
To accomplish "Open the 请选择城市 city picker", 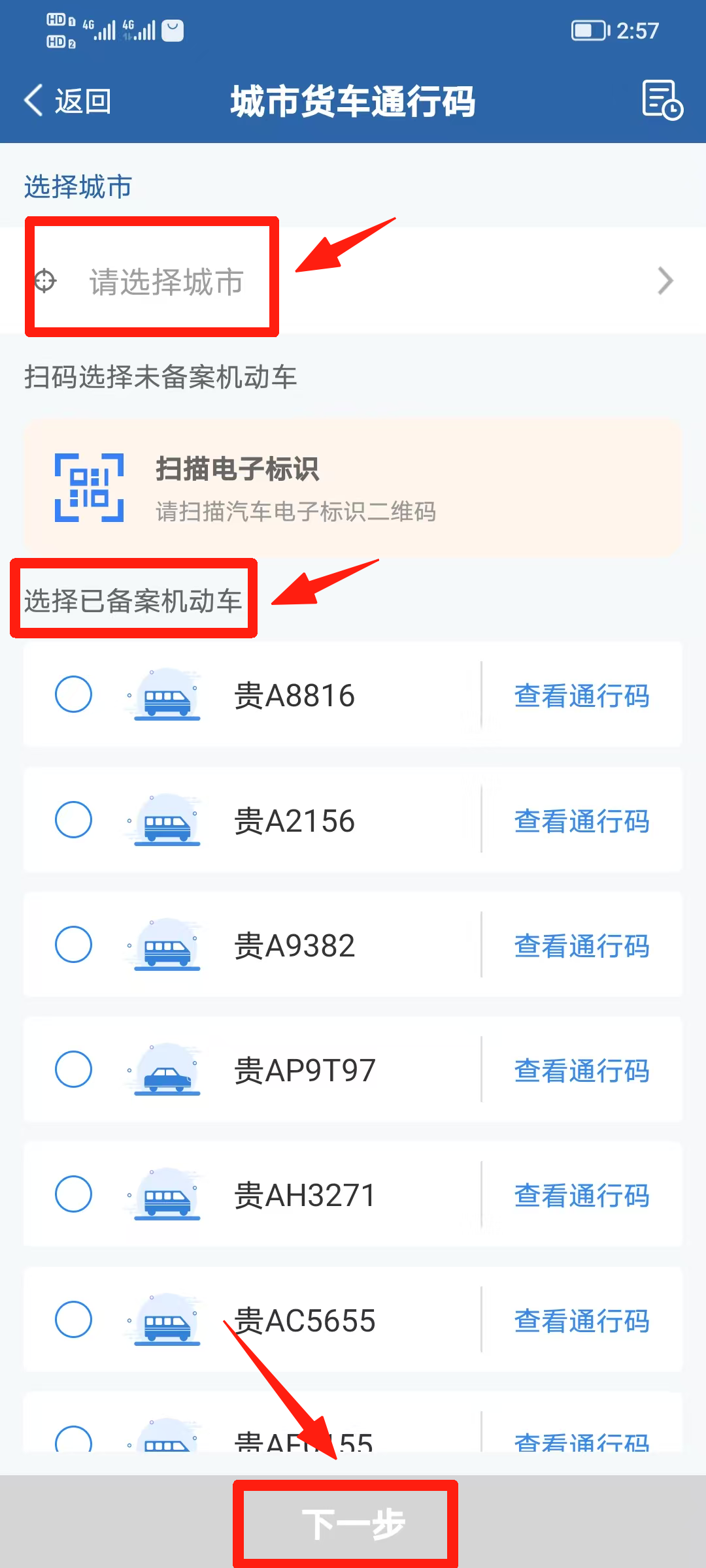I will click(x=353, y=281).
